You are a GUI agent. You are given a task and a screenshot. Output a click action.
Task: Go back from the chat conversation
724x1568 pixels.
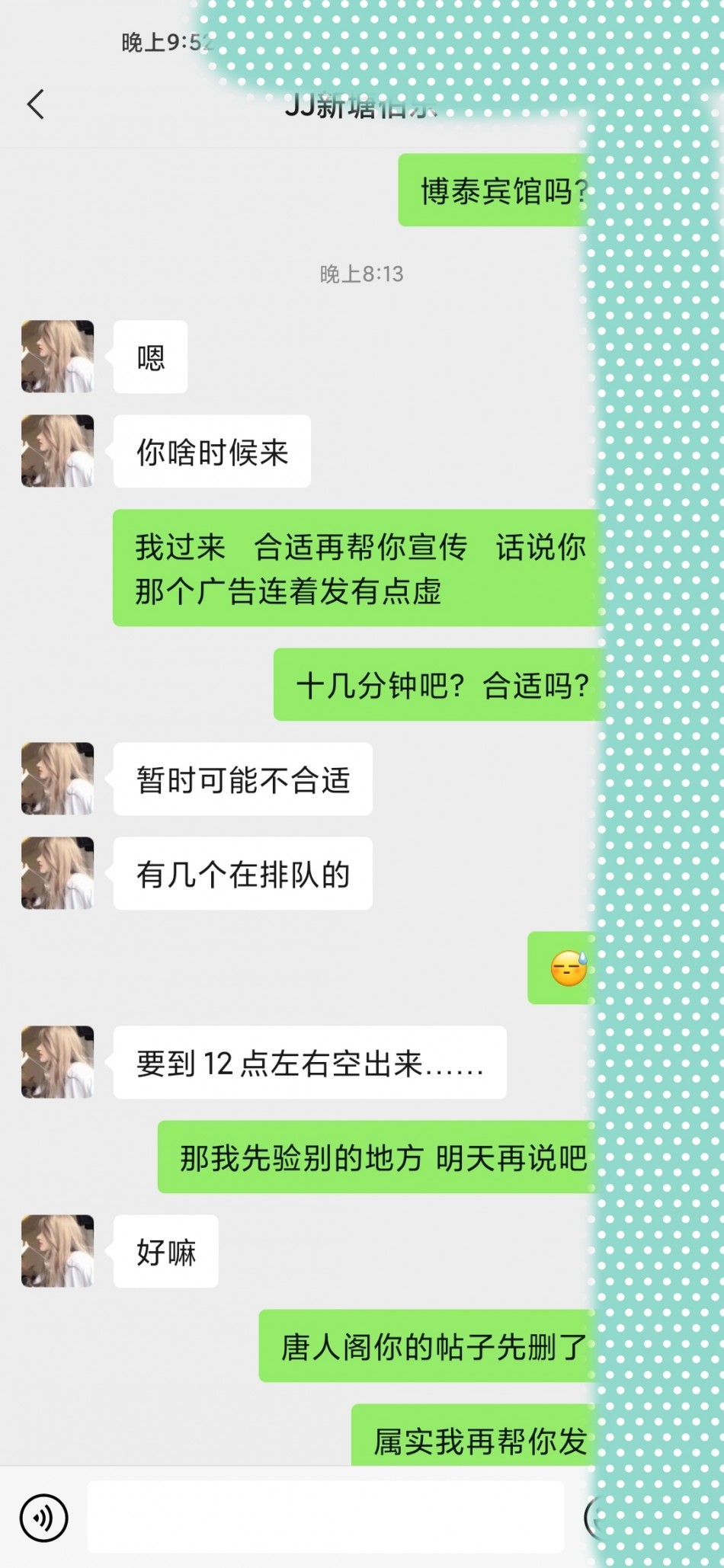(x=36, y=104)
